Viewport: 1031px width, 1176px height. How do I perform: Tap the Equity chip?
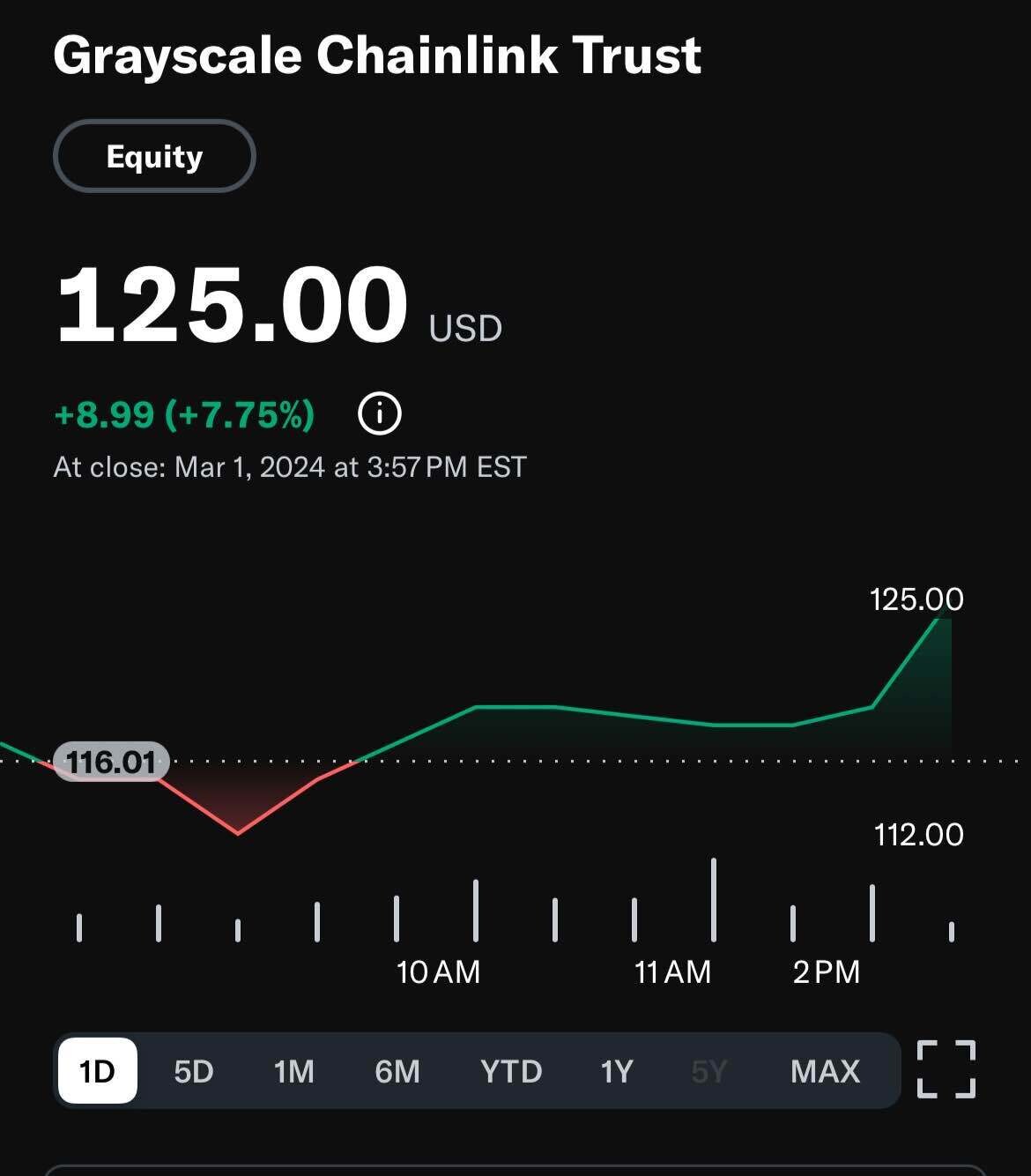point(154,156)
